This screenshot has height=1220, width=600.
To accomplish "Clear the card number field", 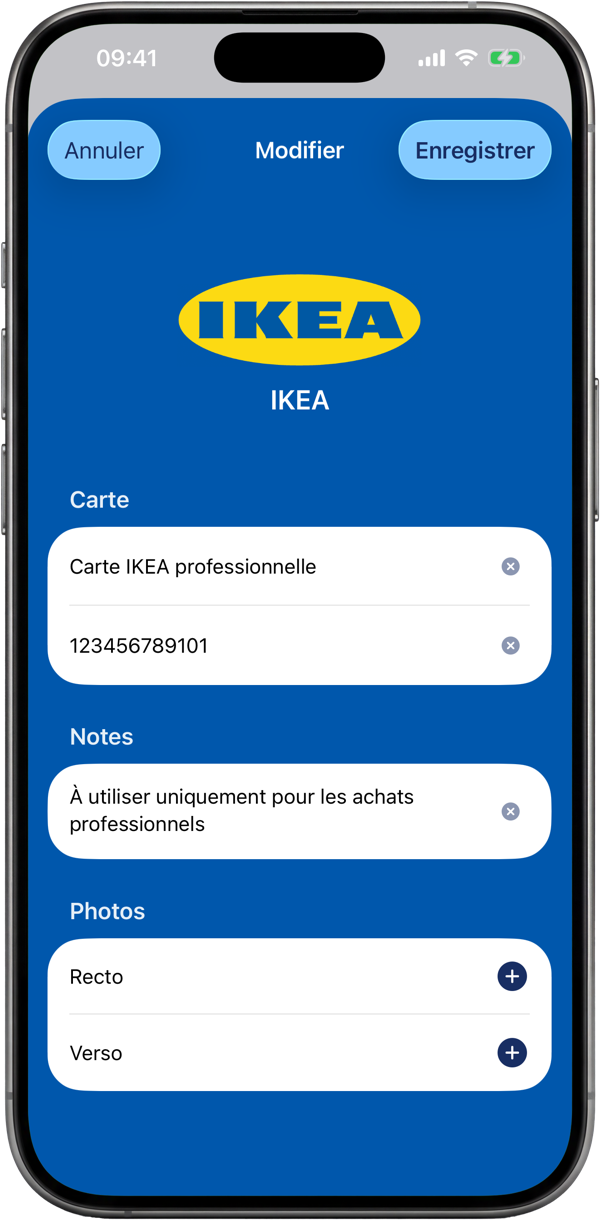I will pos(510,646).
